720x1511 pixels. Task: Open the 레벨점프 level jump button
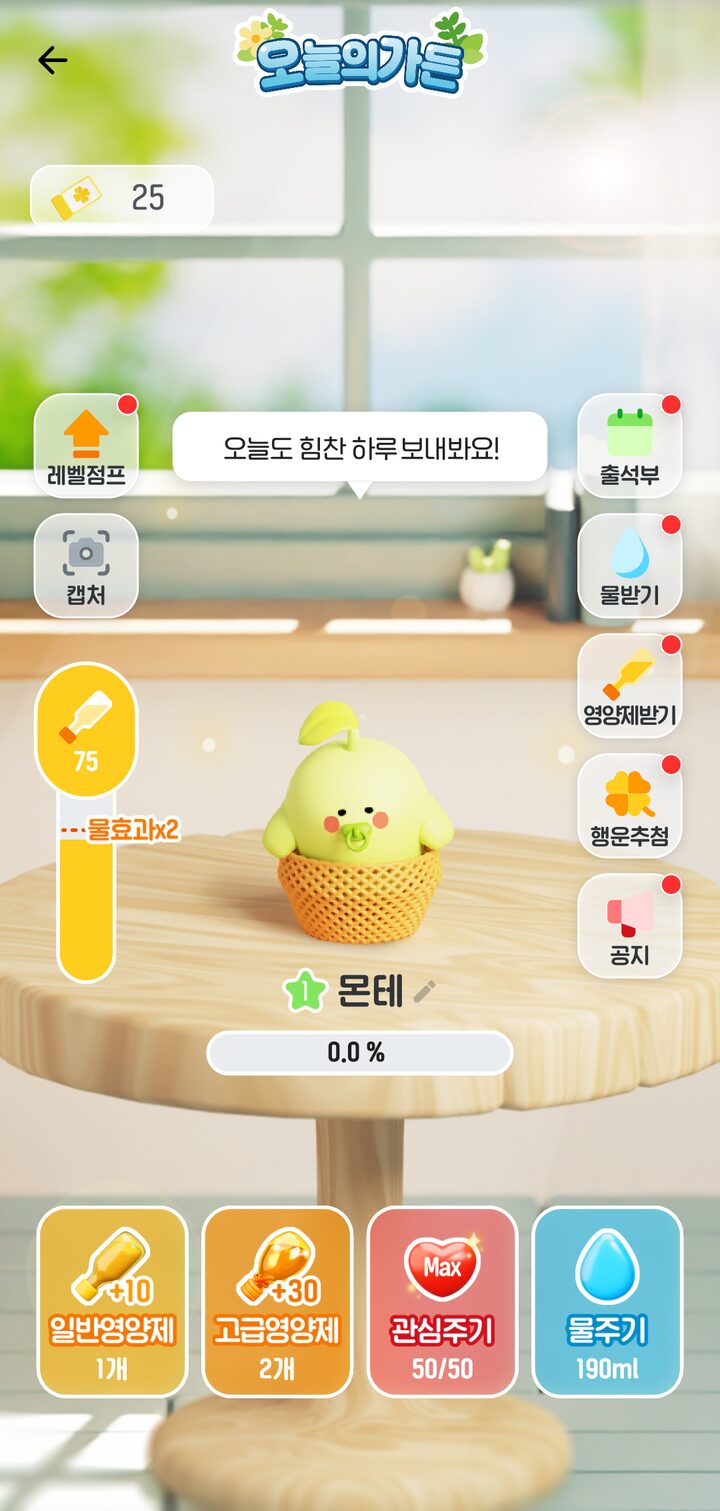[x=87, y=446]
